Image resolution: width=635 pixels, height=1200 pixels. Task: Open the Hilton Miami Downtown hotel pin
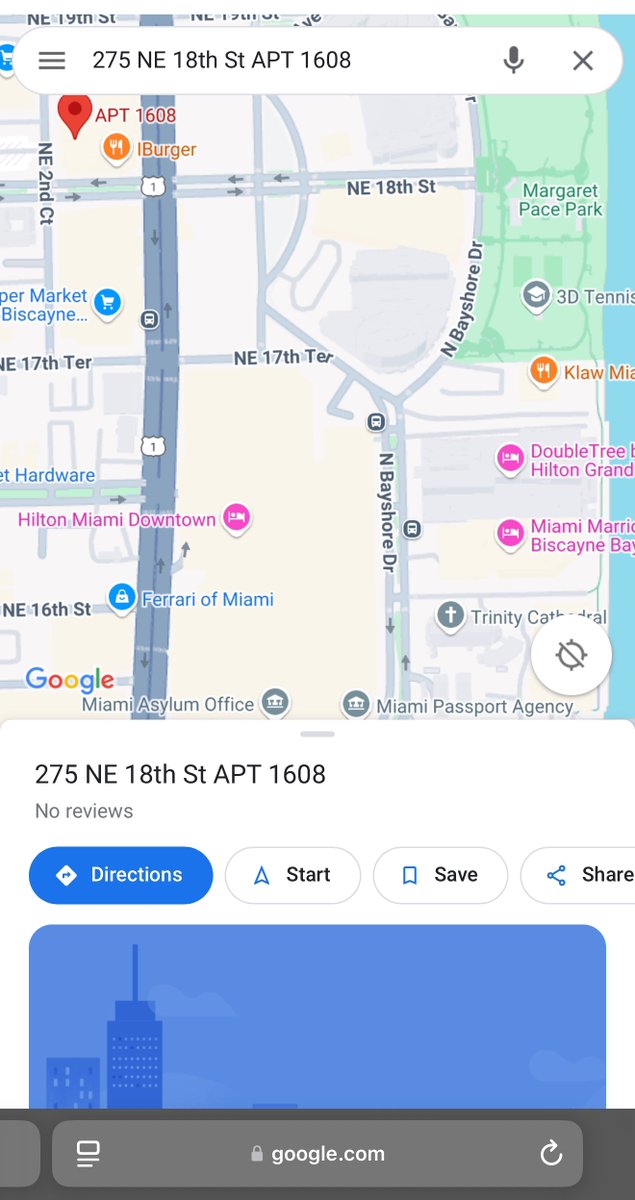pos(236,518)
